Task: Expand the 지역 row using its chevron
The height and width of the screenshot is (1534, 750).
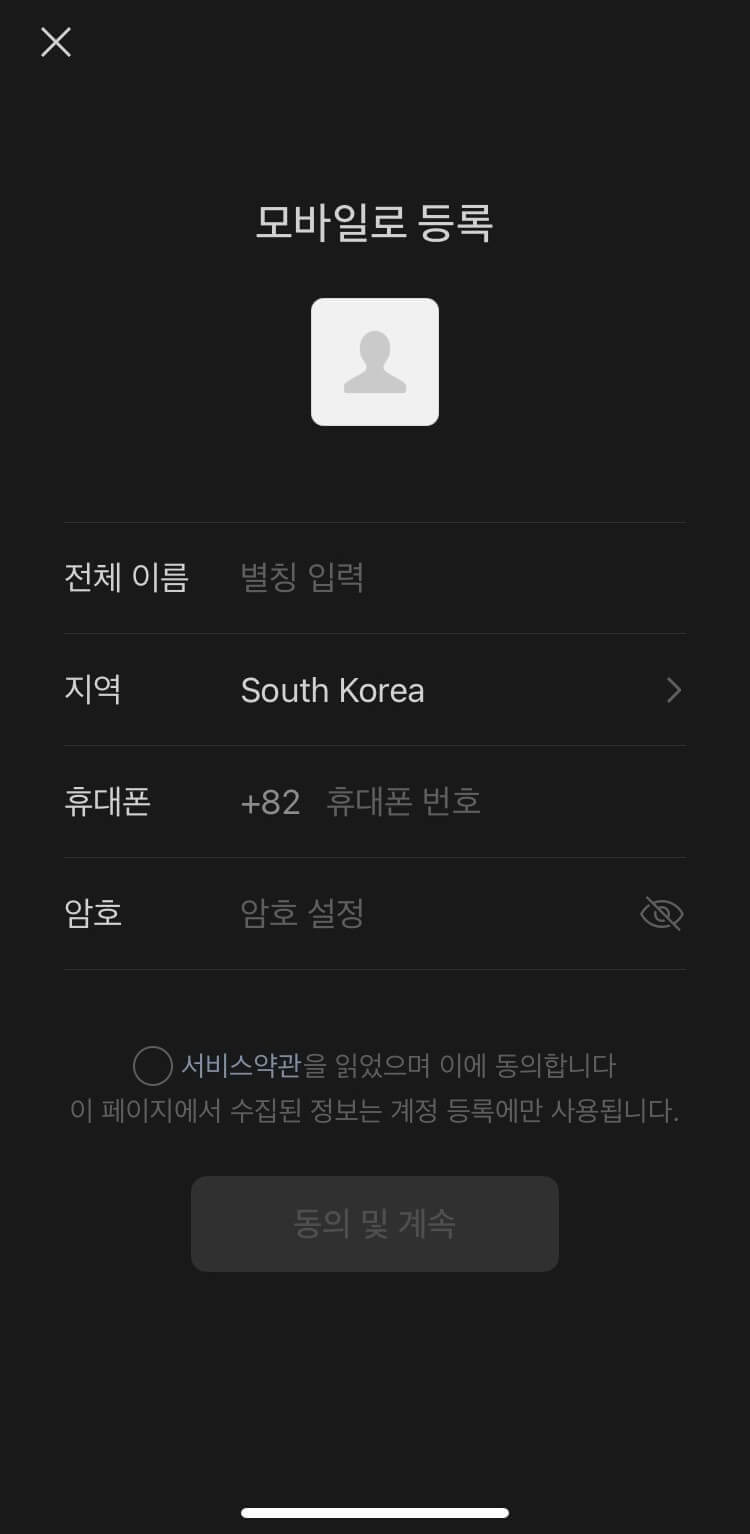Action: 674,690
